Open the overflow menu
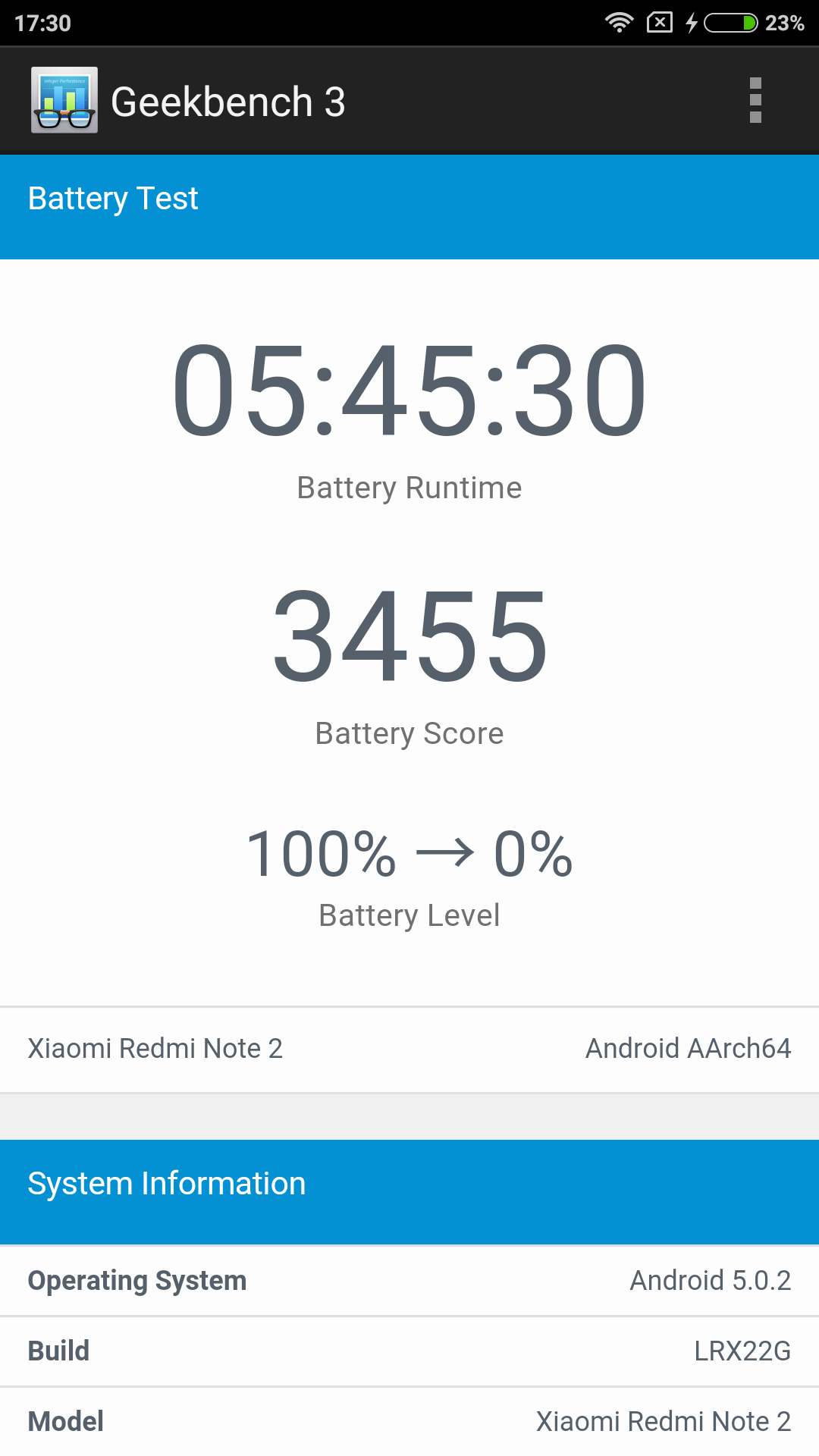Viewport: 819px width, 1456px height. coord(755,100)
